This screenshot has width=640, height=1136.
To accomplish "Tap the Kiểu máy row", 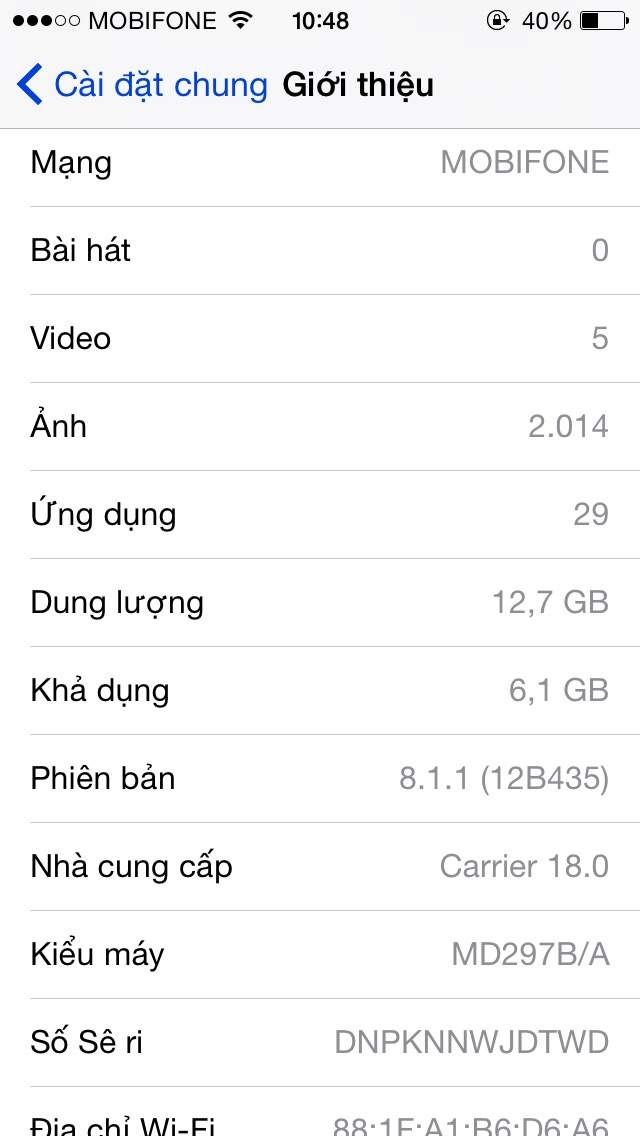I will tap(320, 955).
